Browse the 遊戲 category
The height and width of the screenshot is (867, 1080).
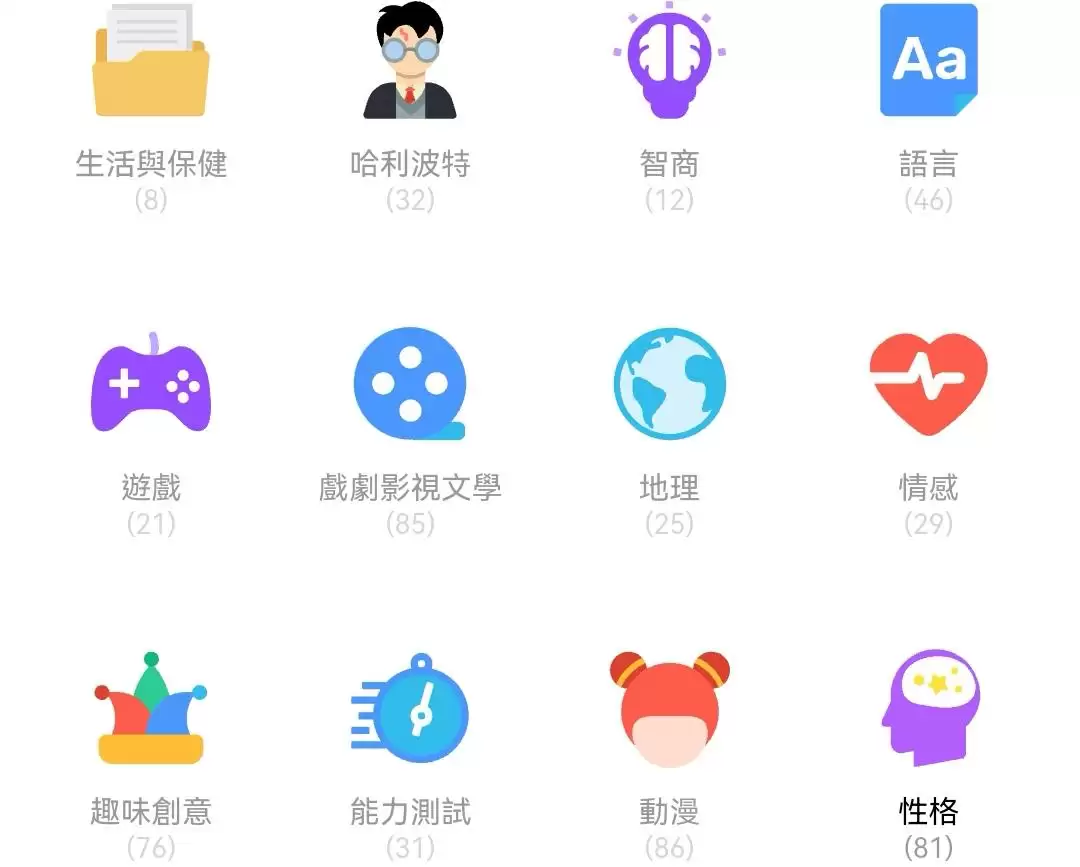pos(151,385)
